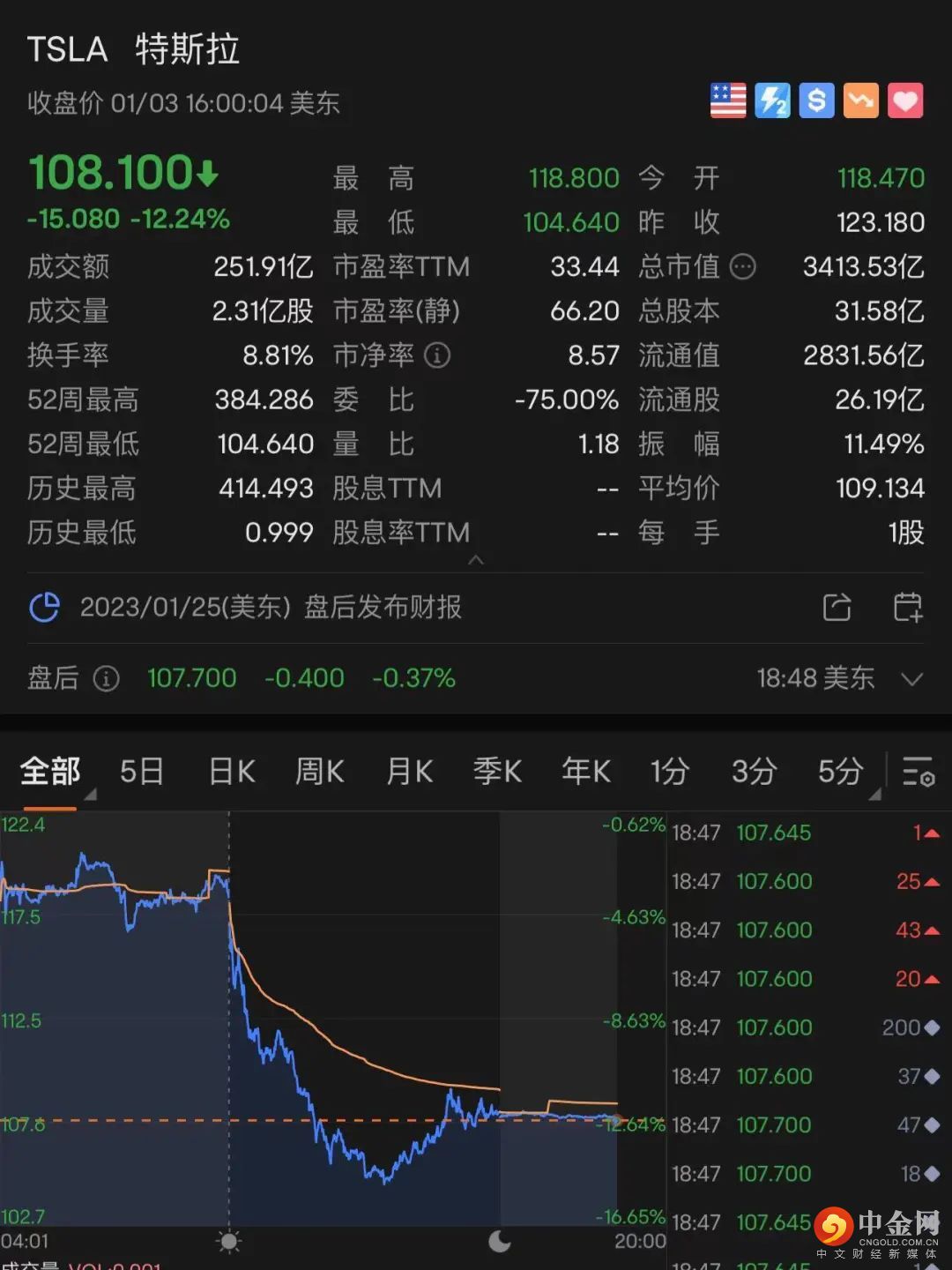Image resolution: width=952 pixels, height=1270 pixels.
Task: Switch to the 季K chart
Action: (498, 772)
